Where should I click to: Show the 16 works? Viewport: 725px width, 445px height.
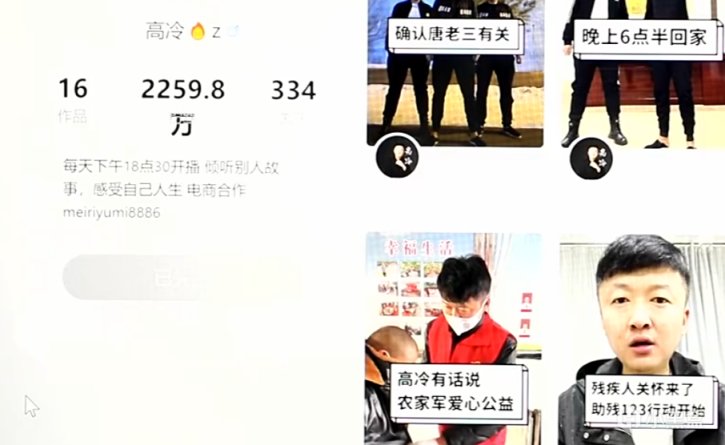(x=72, y=100)
